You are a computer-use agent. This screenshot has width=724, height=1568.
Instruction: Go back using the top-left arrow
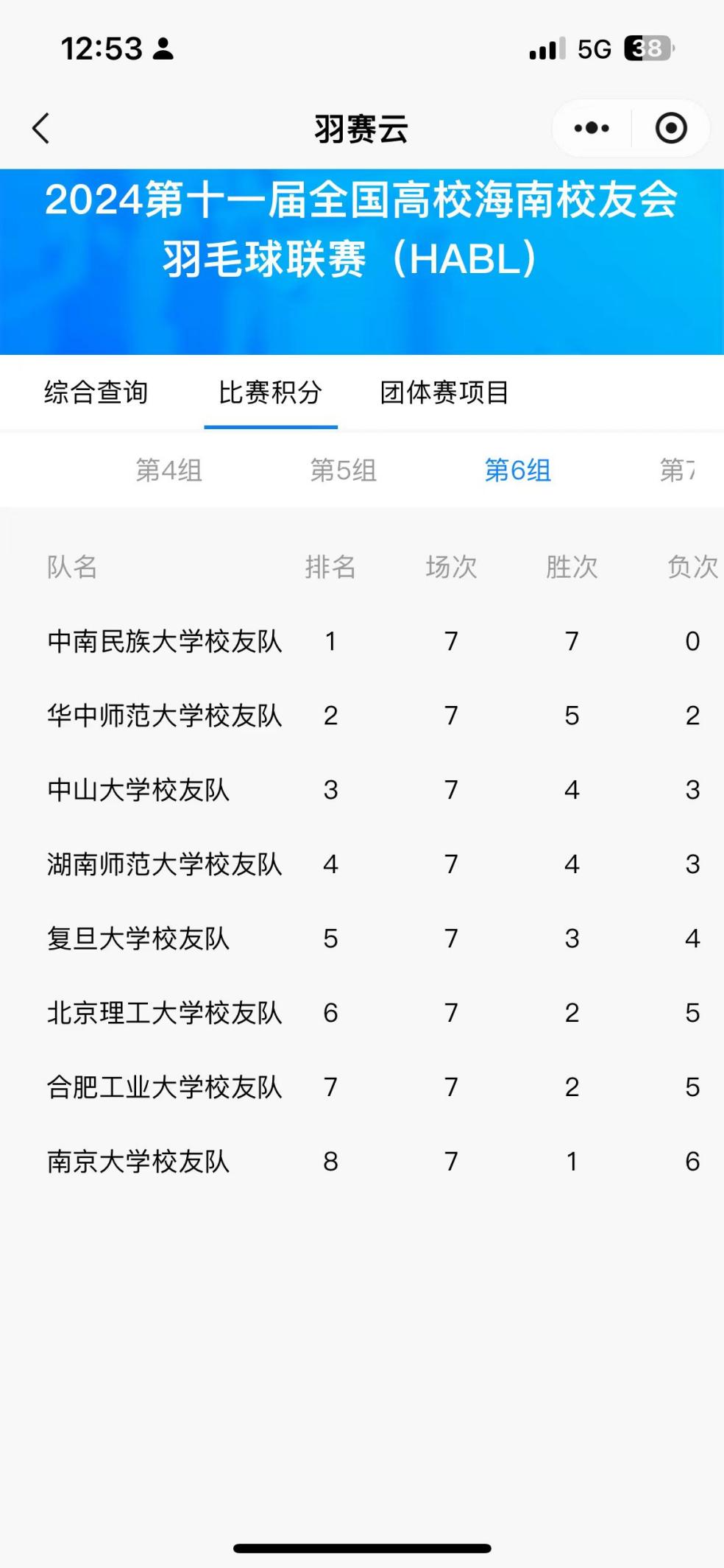pos(41,129)
